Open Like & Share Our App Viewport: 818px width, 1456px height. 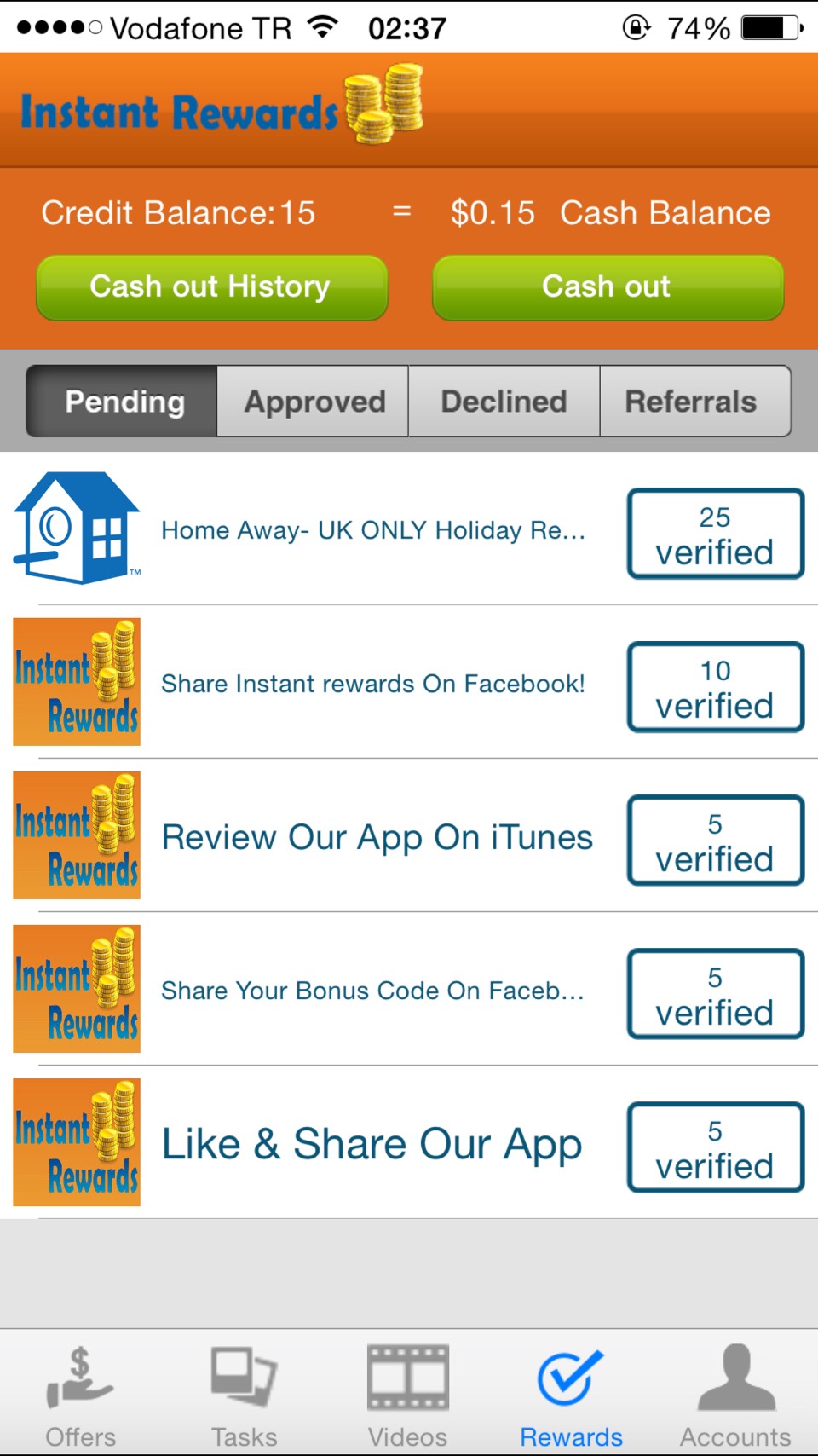point(409,1143)
